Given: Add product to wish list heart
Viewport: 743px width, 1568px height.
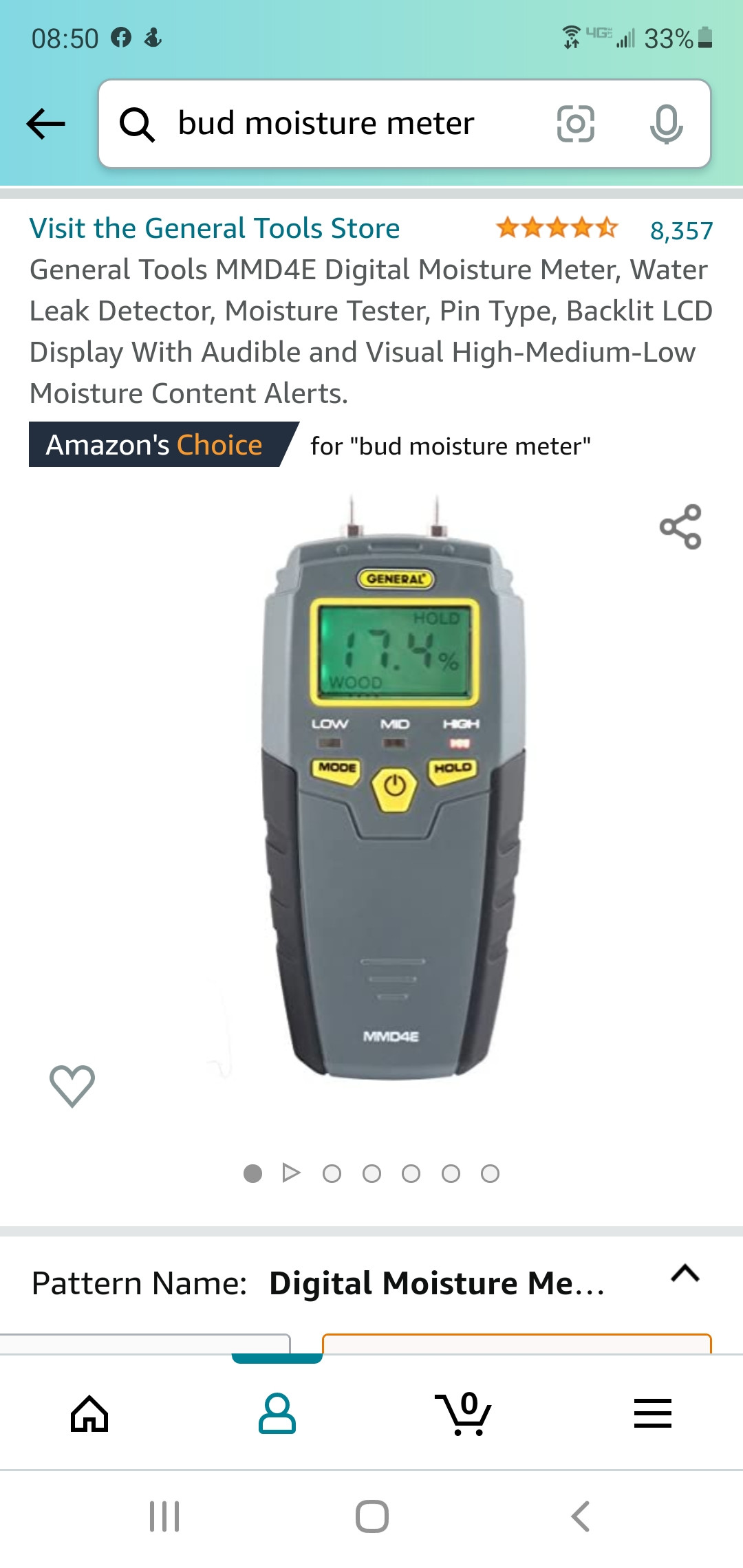Looking at the screenshot, I should 72,1086.
